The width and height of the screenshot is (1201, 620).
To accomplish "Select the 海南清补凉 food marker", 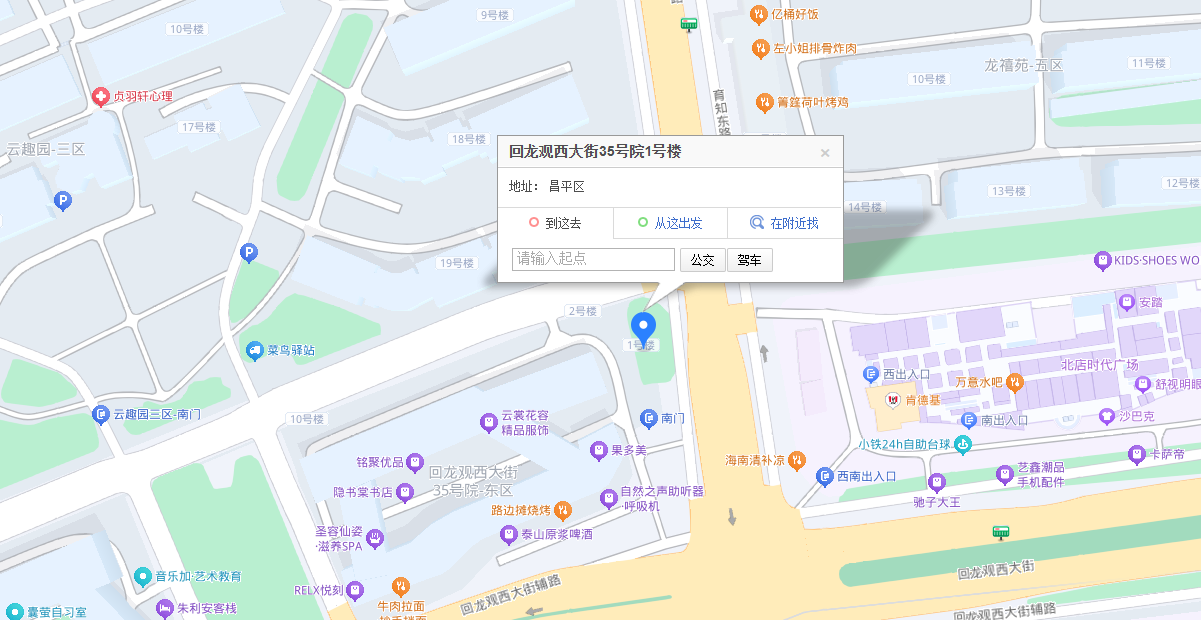I will pyautogui.click(x=797, y=460).
